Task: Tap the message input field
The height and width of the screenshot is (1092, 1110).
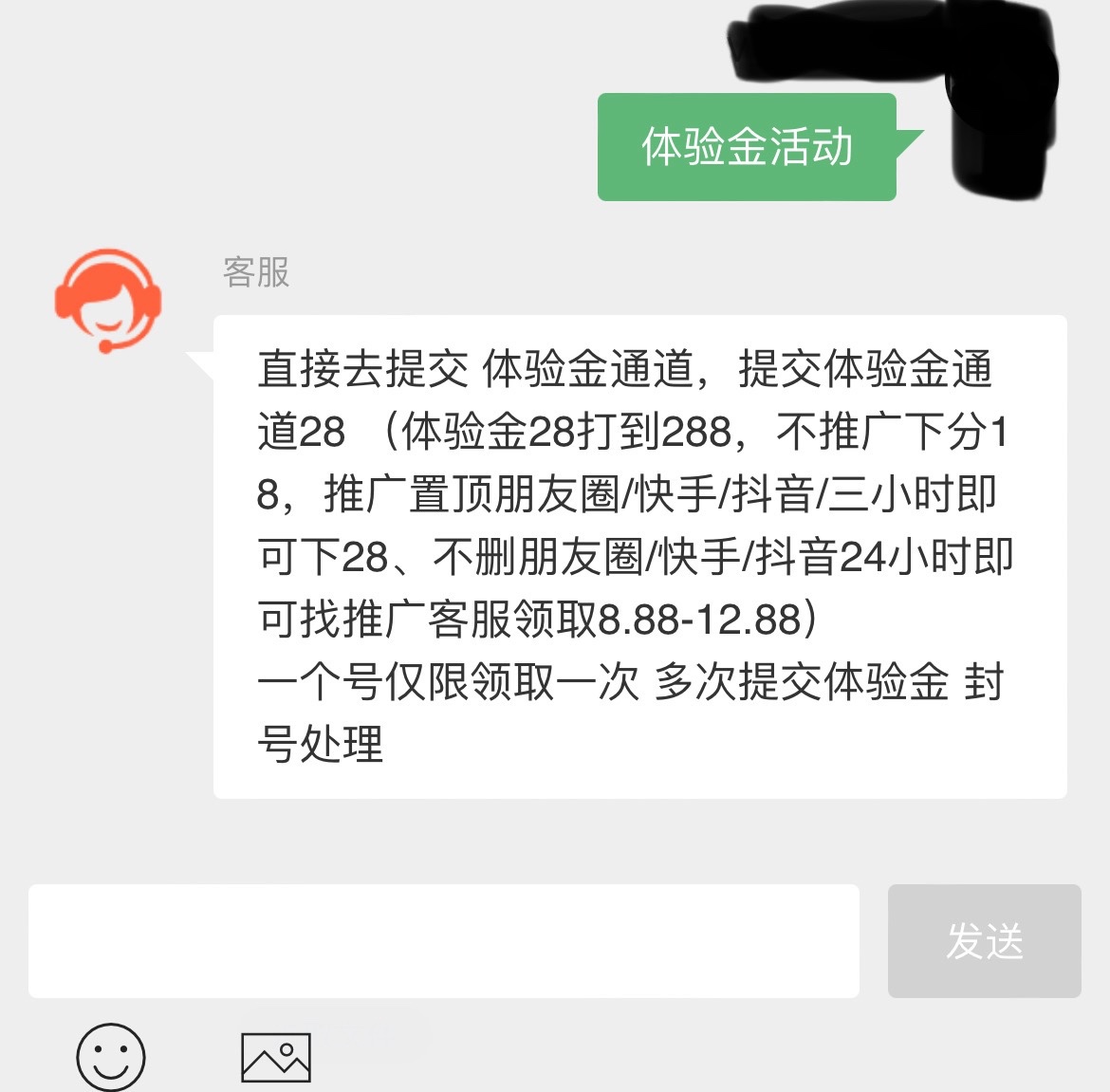Action: pos(443,941)
